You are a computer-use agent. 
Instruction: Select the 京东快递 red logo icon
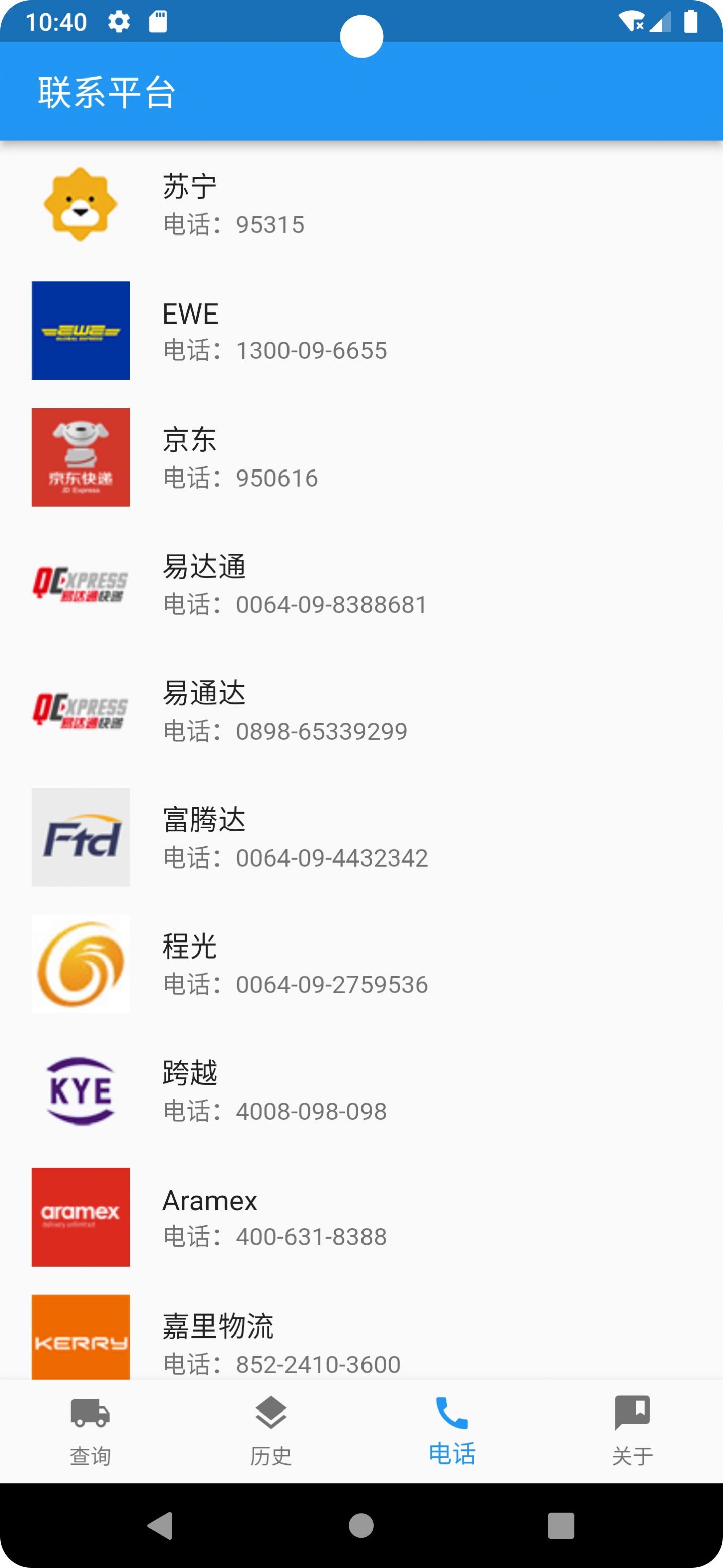click(80, 457)
